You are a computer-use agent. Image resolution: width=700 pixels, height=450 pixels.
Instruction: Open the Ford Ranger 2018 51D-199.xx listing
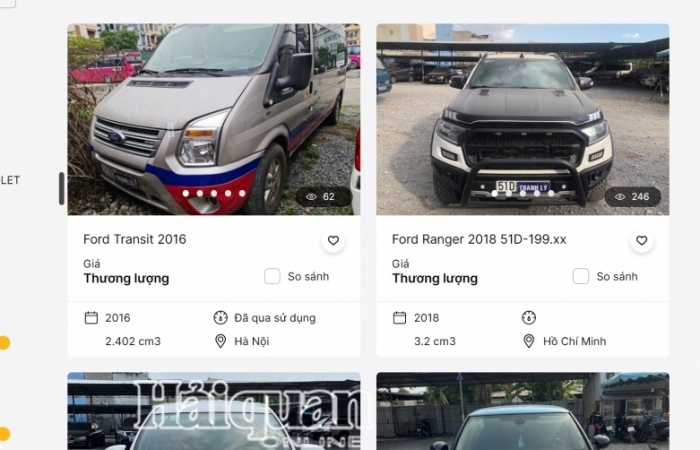point(479,239)
